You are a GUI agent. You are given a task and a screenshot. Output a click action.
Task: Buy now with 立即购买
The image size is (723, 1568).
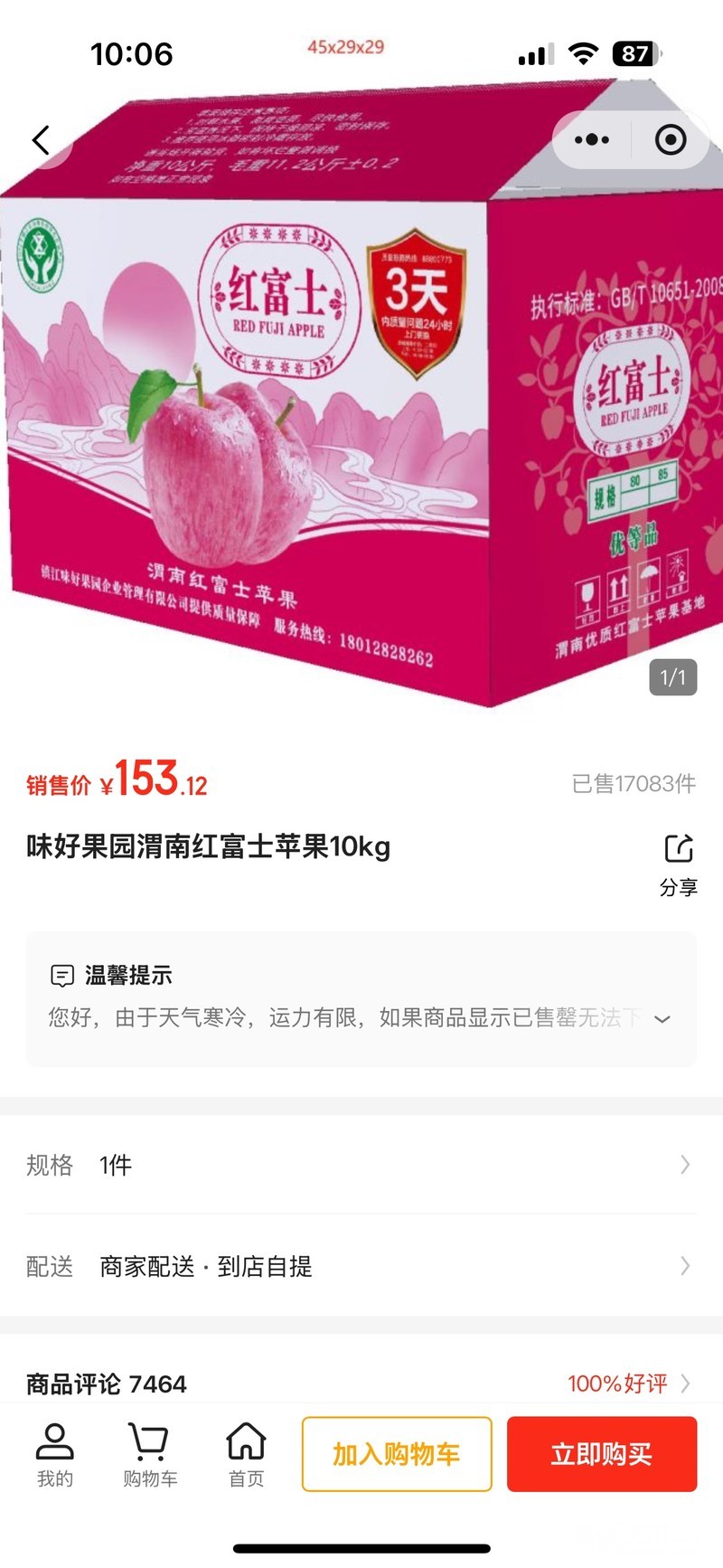[x=601, y=1454]
